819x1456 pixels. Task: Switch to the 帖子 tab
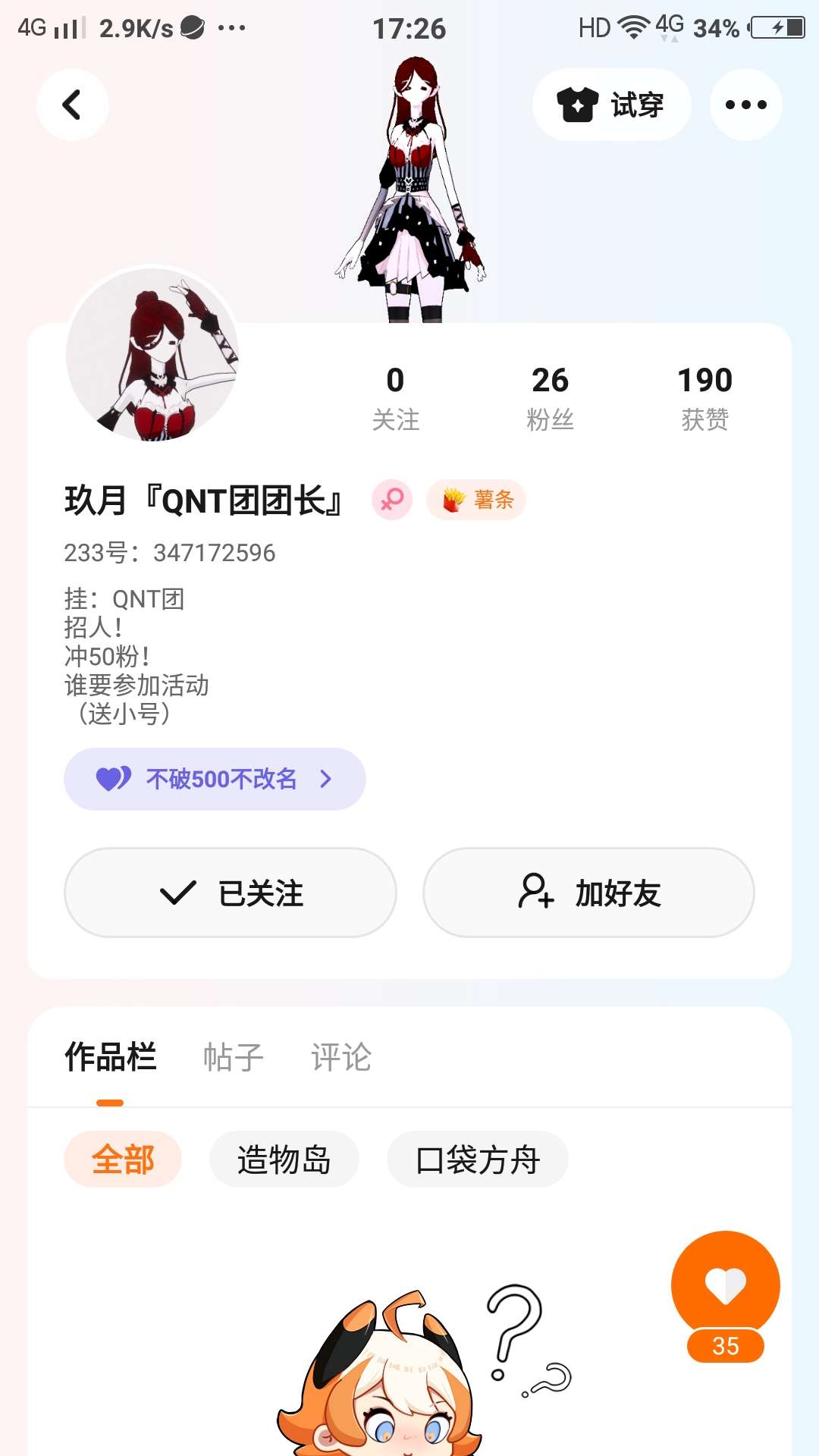point(233,1056)
